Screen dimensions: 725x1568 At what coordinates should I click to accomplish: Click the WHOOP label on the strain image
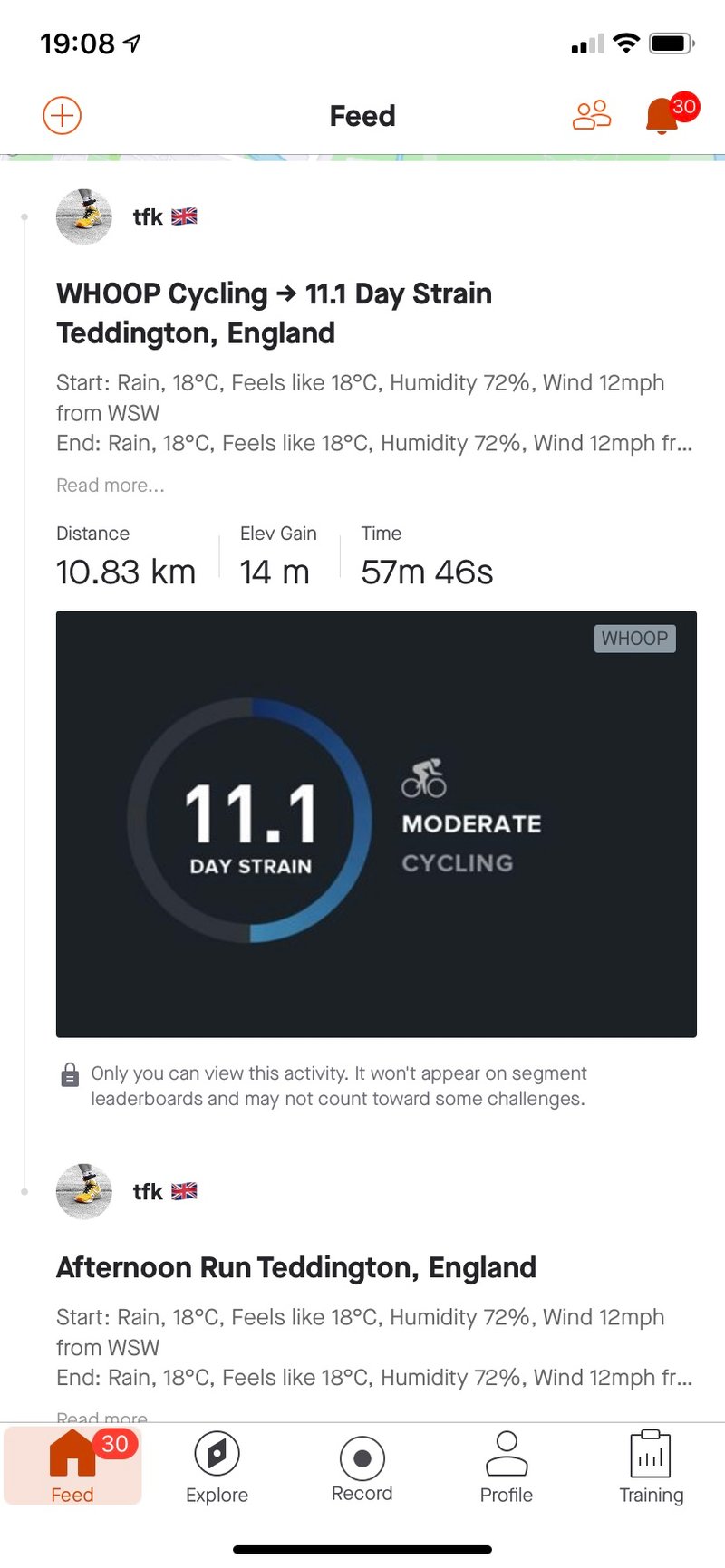634,639
